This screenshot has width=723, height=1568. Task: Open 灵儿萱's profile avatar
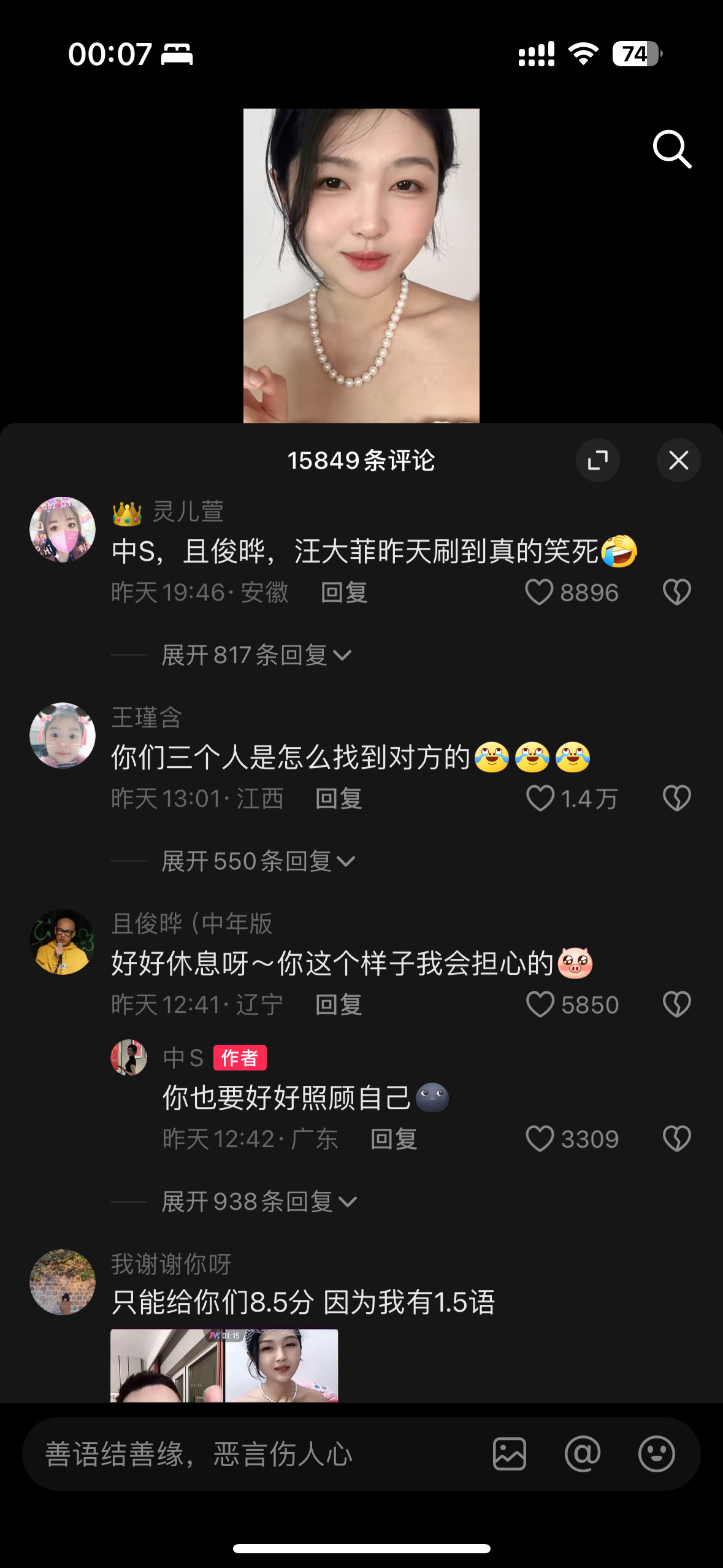(x=63, y=529)
